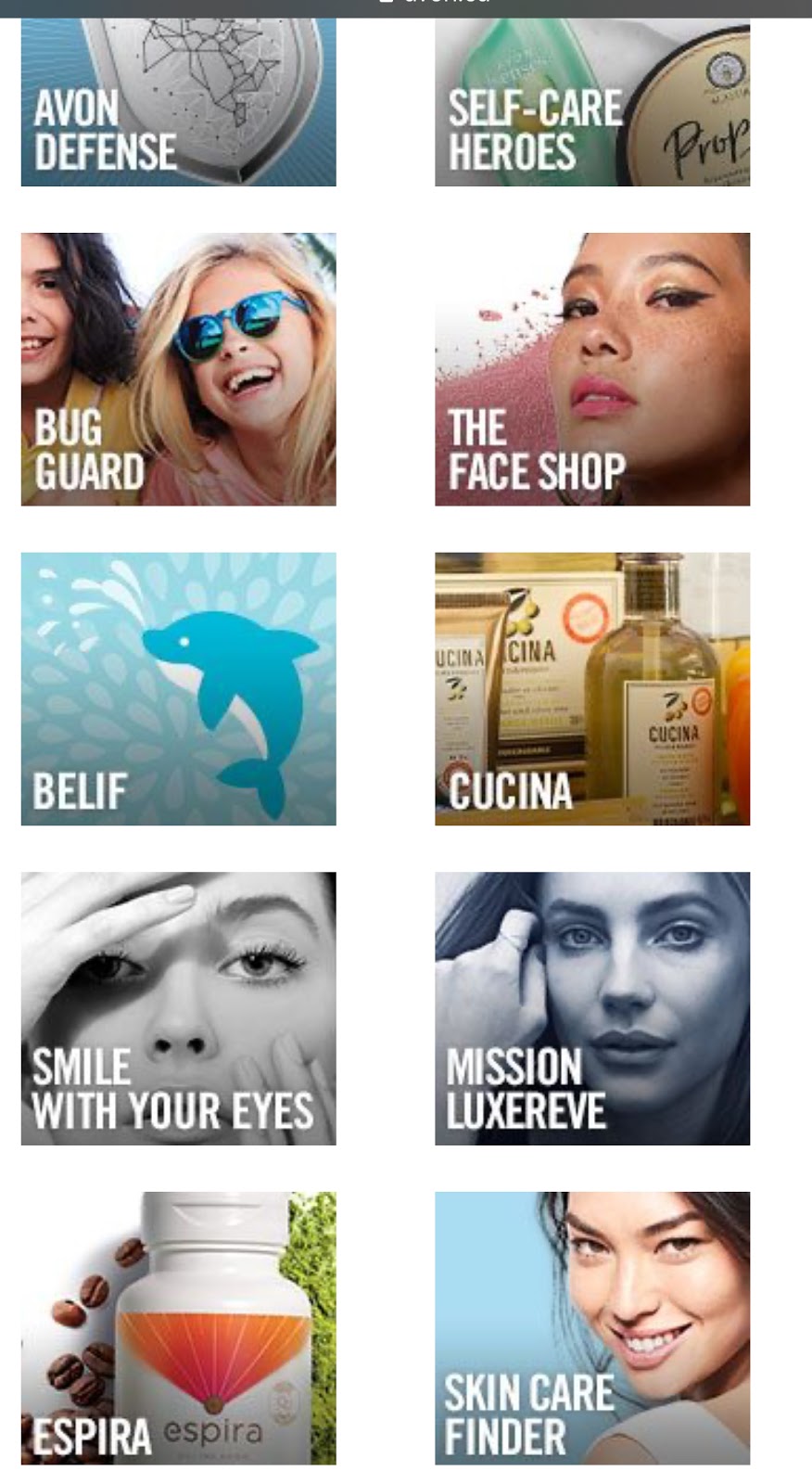Open the Espira products tile

click(178, 1327)
